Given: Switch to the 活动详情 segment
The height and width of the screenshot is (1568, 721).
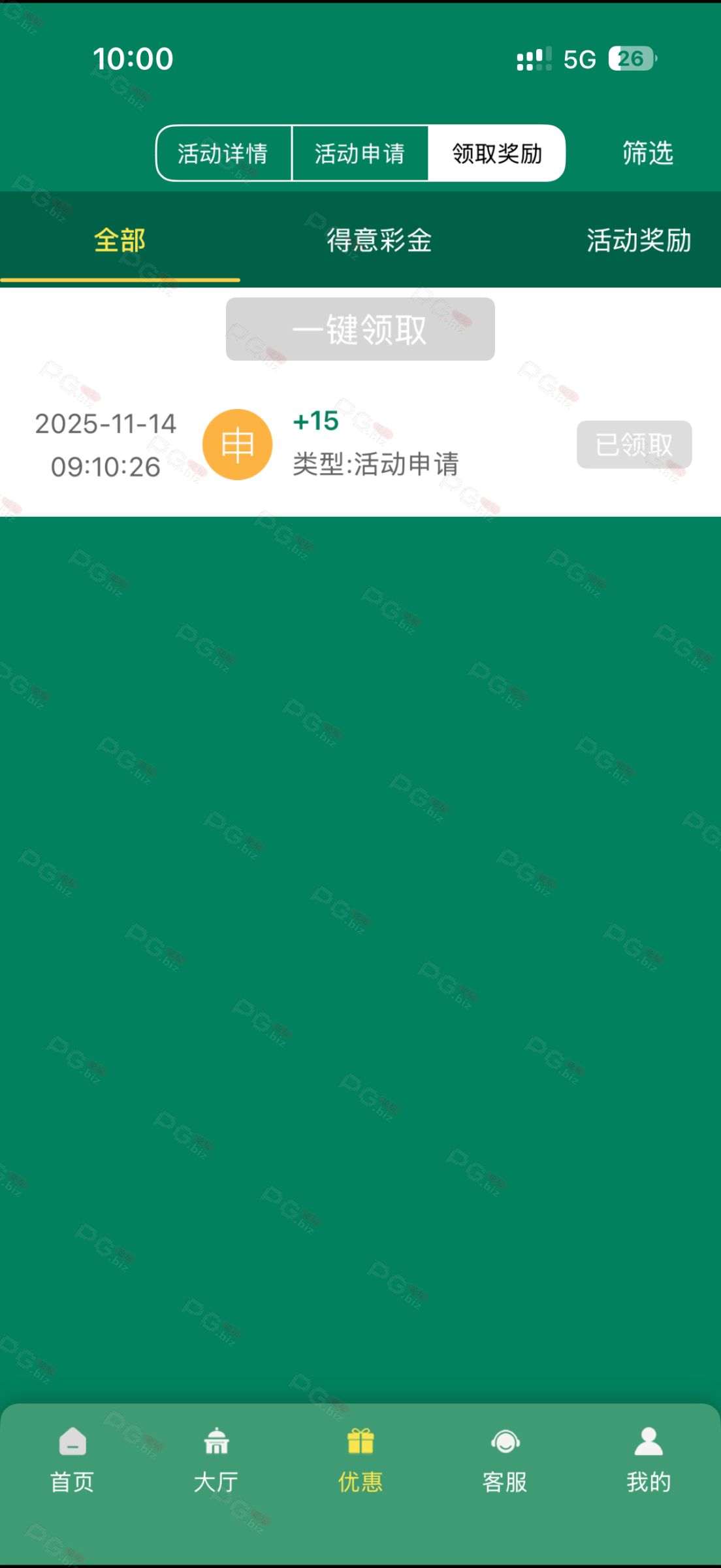Looking at the screenshot, I should (223, 154).
